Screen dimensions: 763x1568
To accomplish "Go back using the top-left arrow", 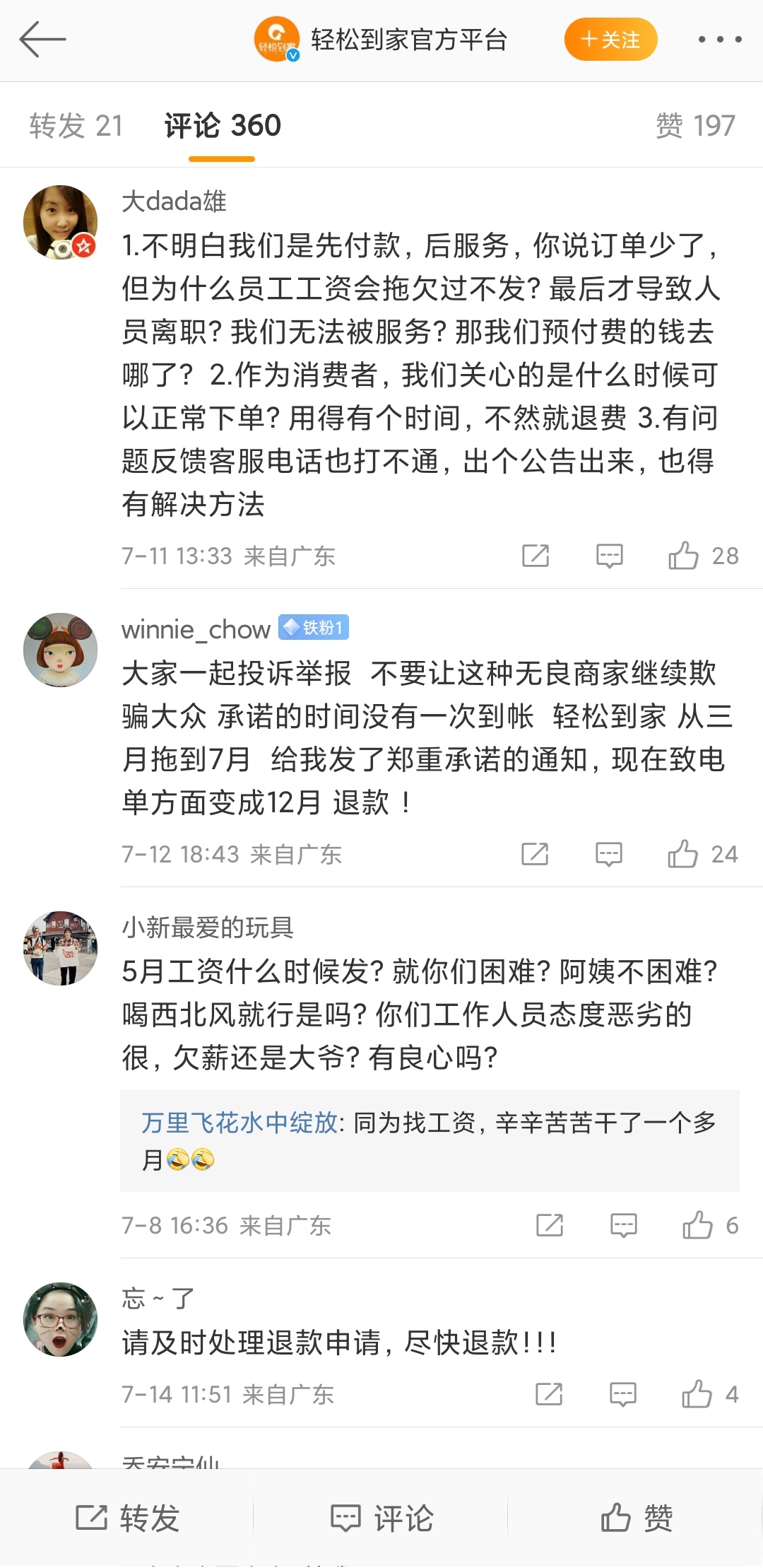I will click(42, 39).
